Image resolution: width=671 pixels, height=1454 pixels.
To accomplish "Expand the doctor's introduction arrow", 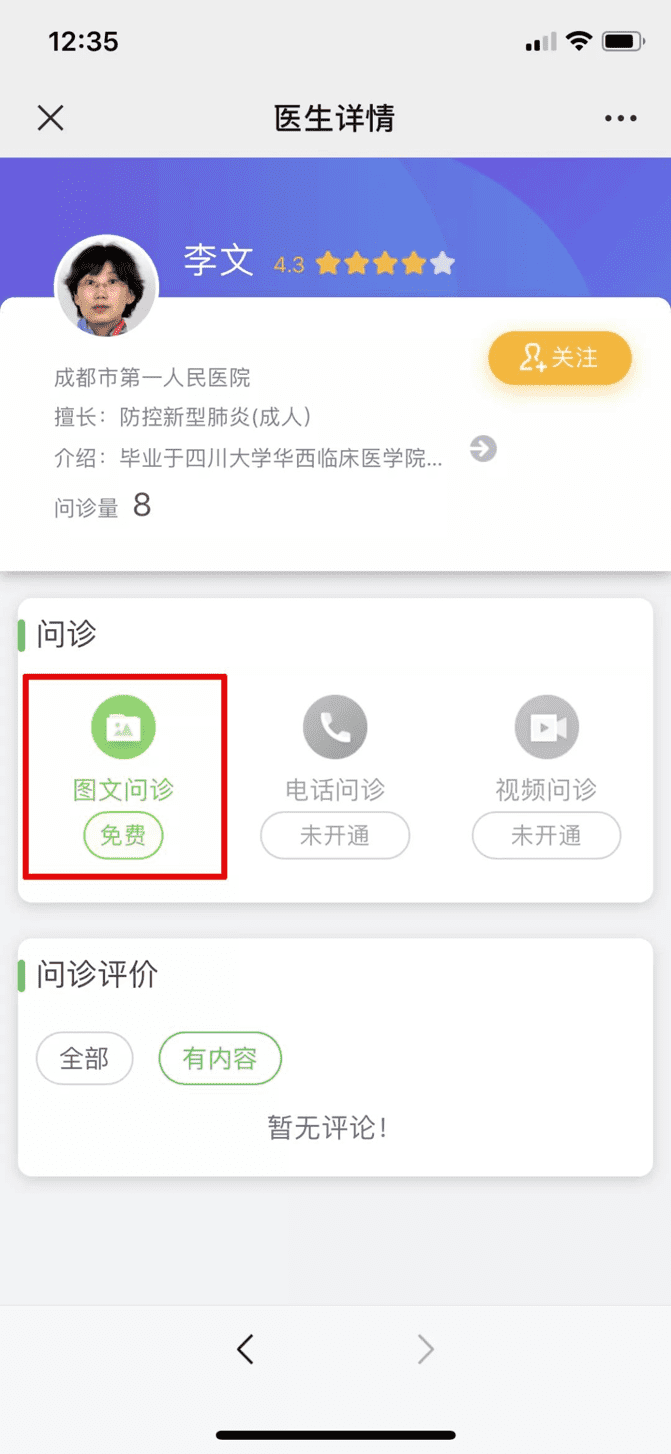I will pos(483,448).
